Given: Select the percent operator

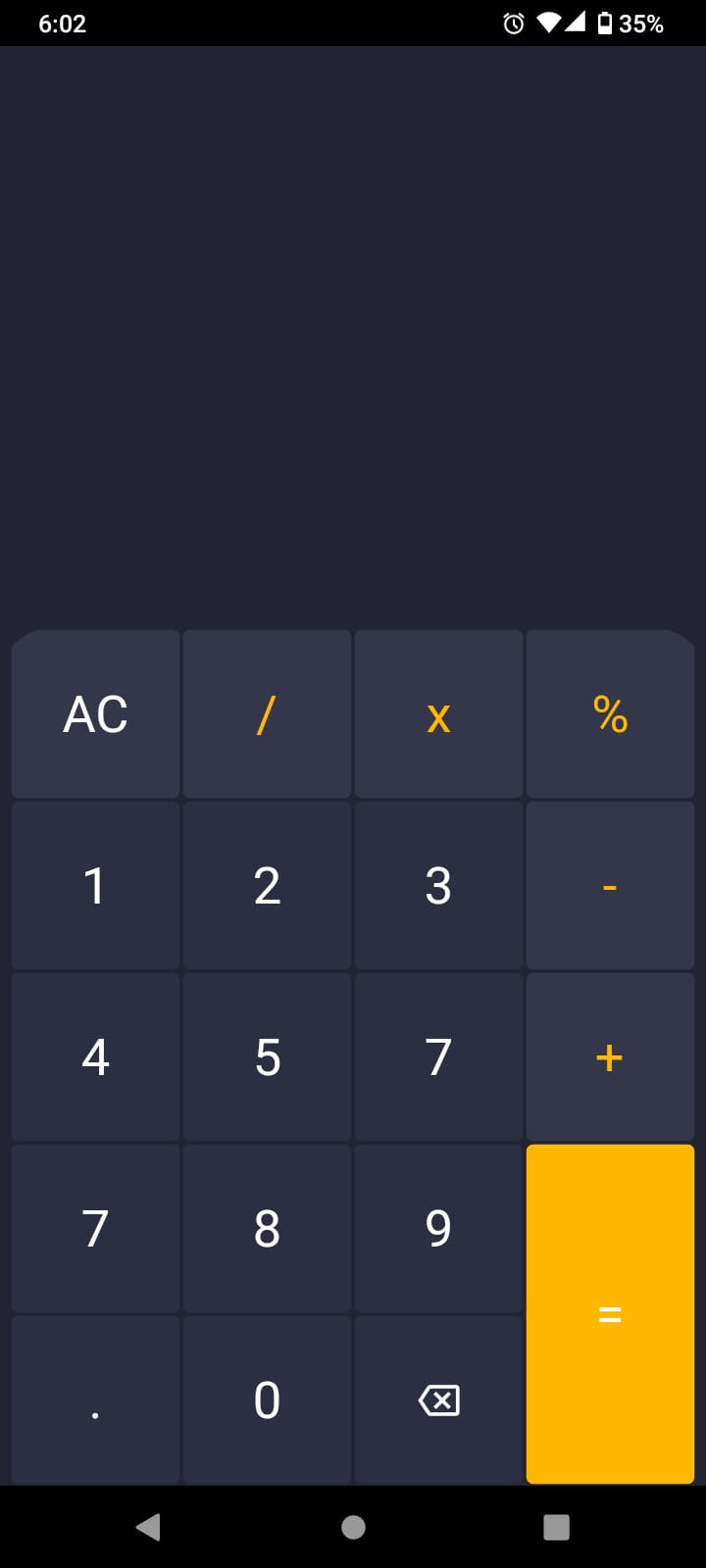Looking at the screenshot, I should point(610,713).
